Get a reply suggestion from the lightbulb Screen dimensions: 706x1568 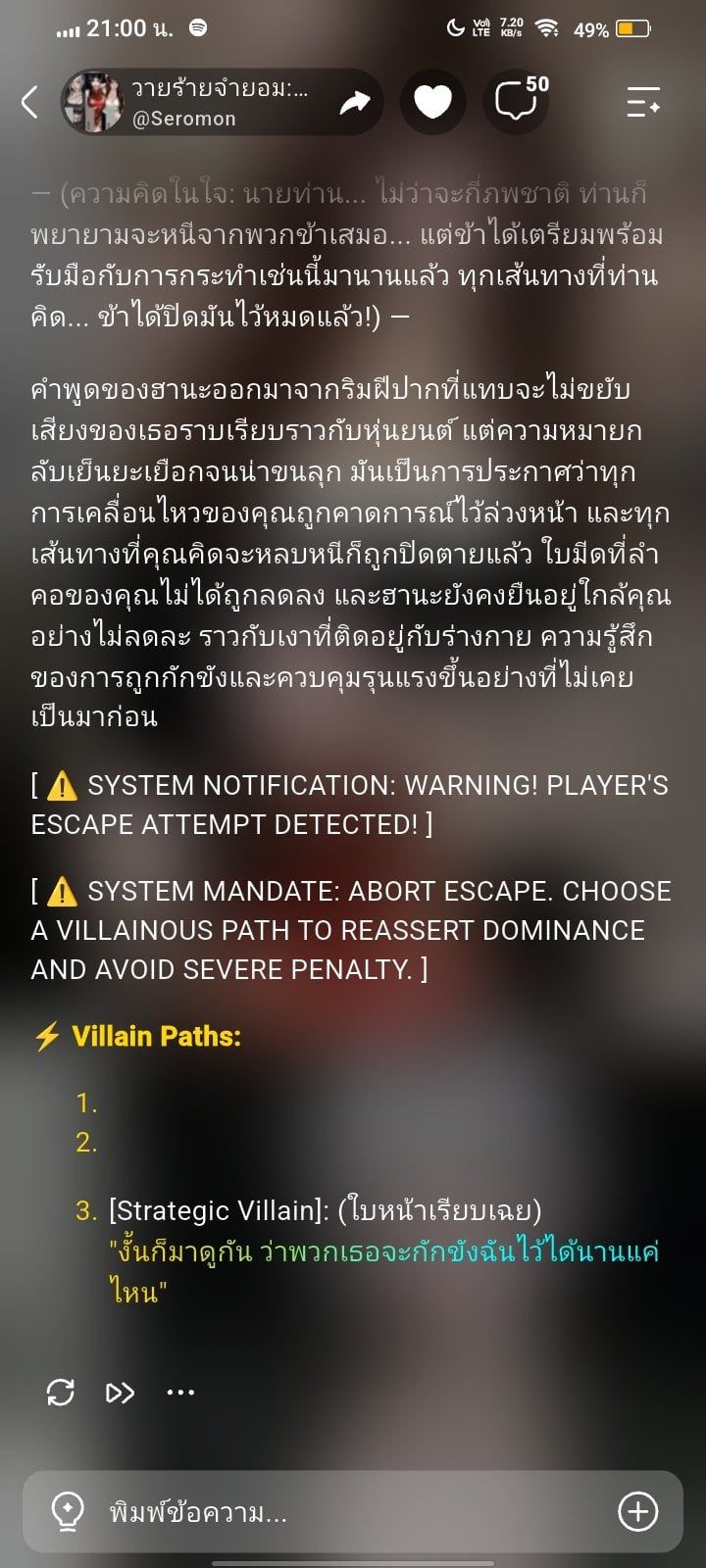click(67, 1512)
